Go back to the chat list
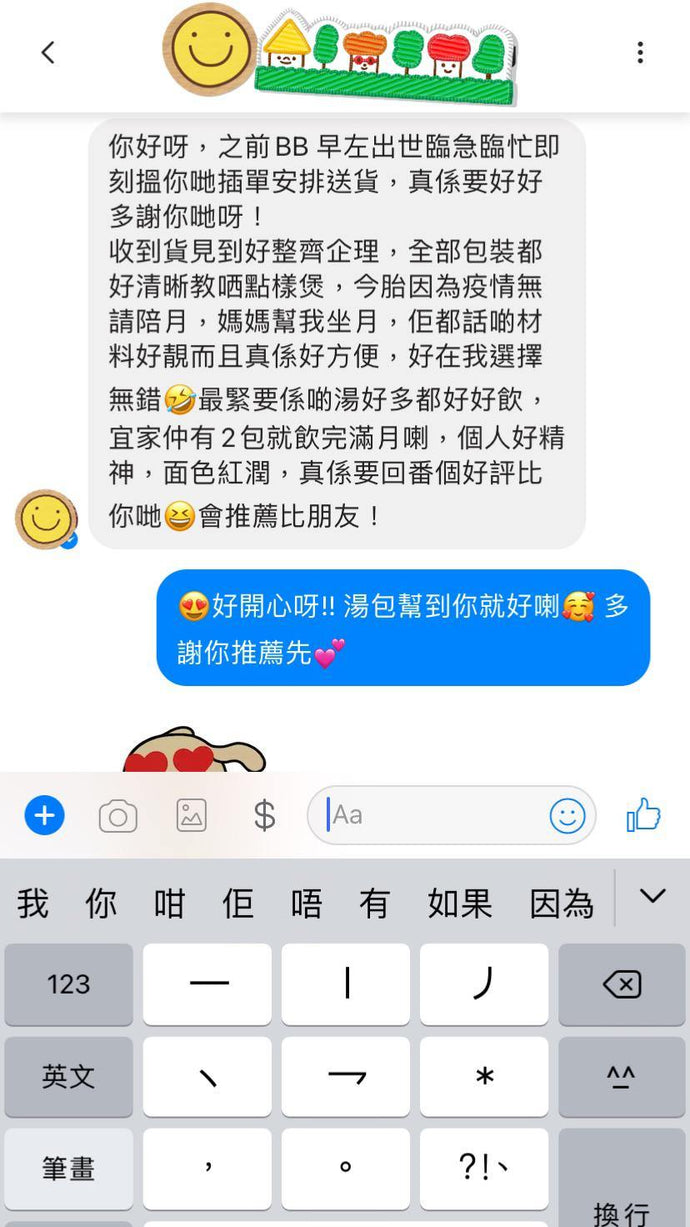 (x=48, y=53)
